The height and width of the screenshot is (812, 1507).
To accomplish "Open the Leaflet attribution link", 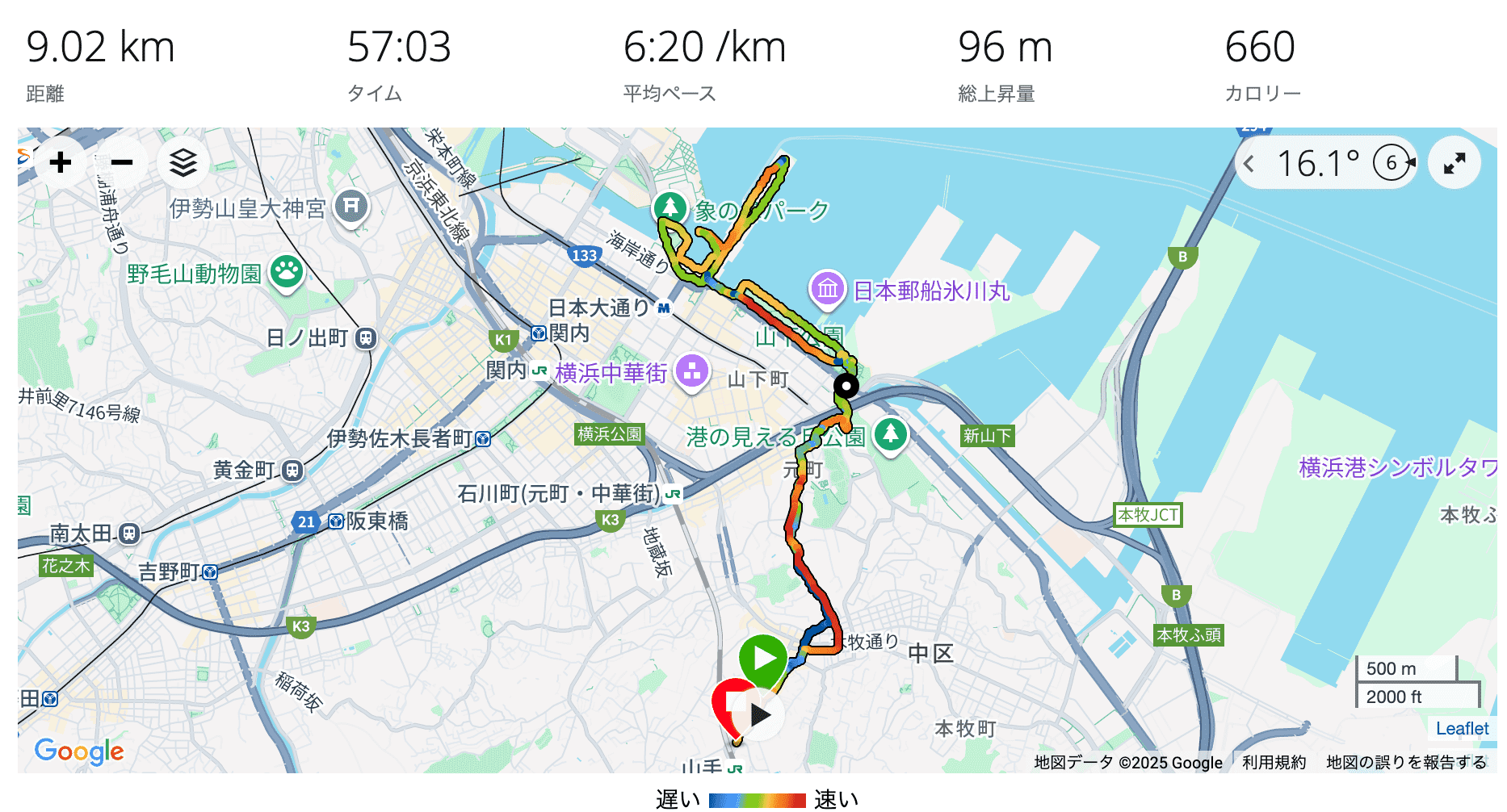I will [1461, 728].
